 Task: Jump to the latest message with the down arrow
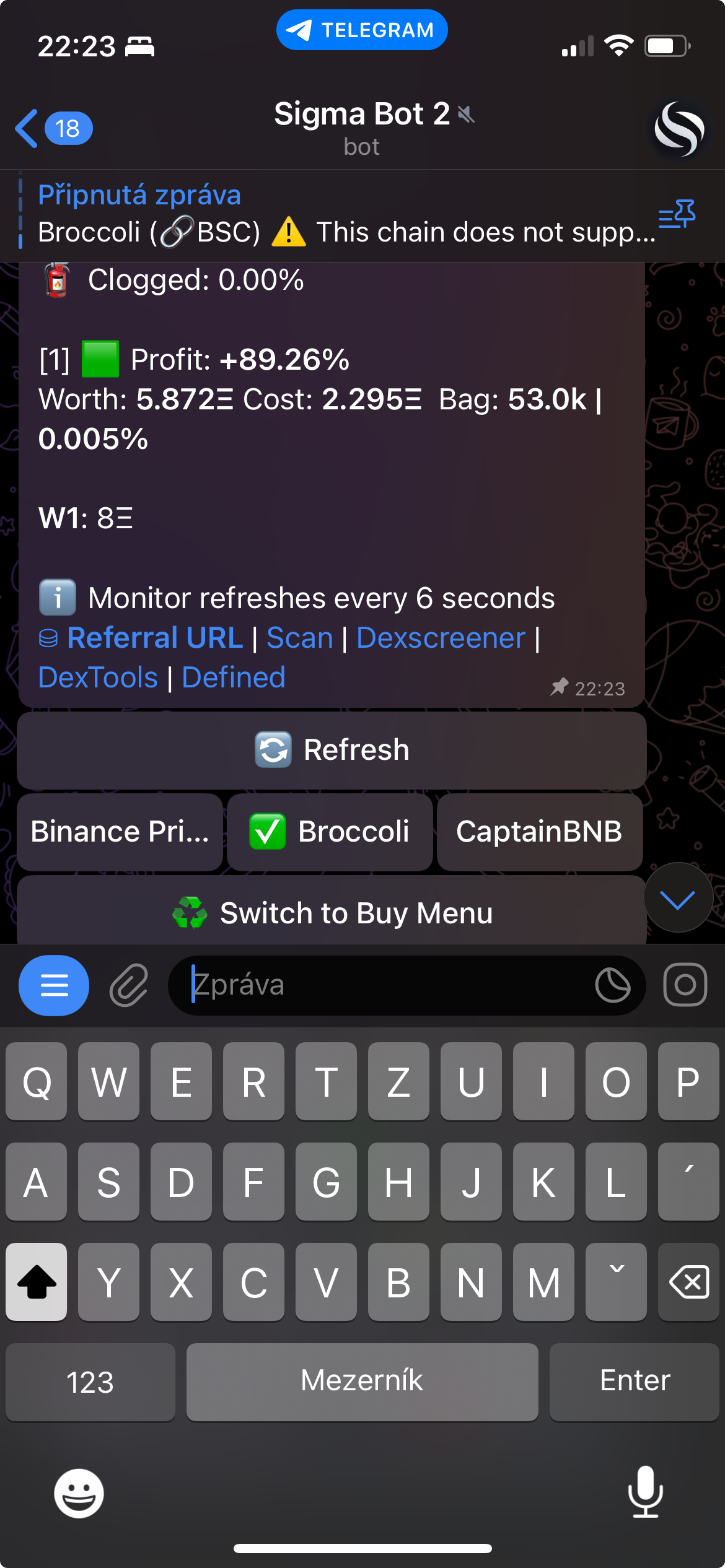point(678,898)
